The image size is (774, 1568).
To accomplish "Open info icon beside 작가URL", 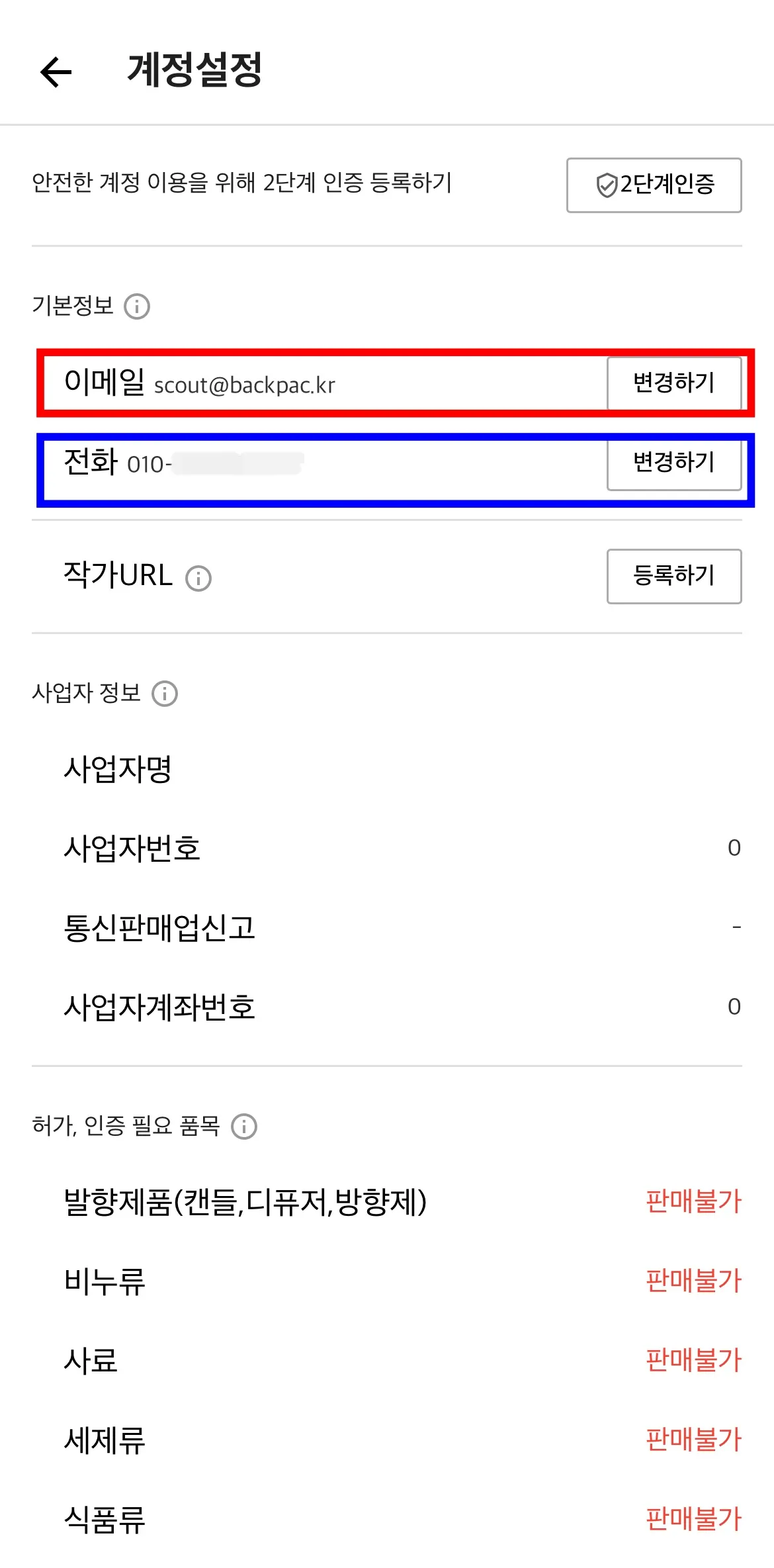I will 198,578.
